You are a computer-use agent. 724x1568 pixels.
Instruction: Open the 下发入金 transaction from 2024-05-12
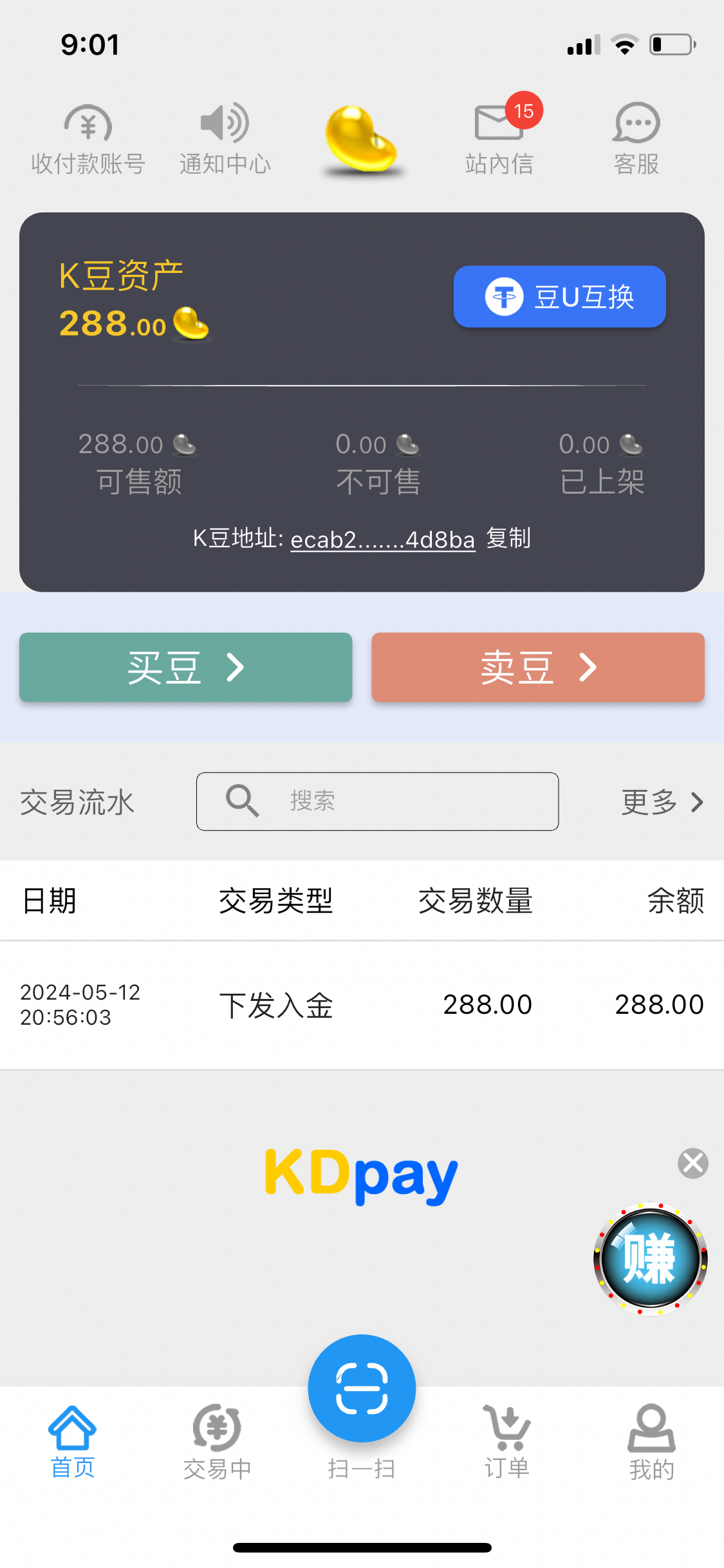pos(362,1005)
